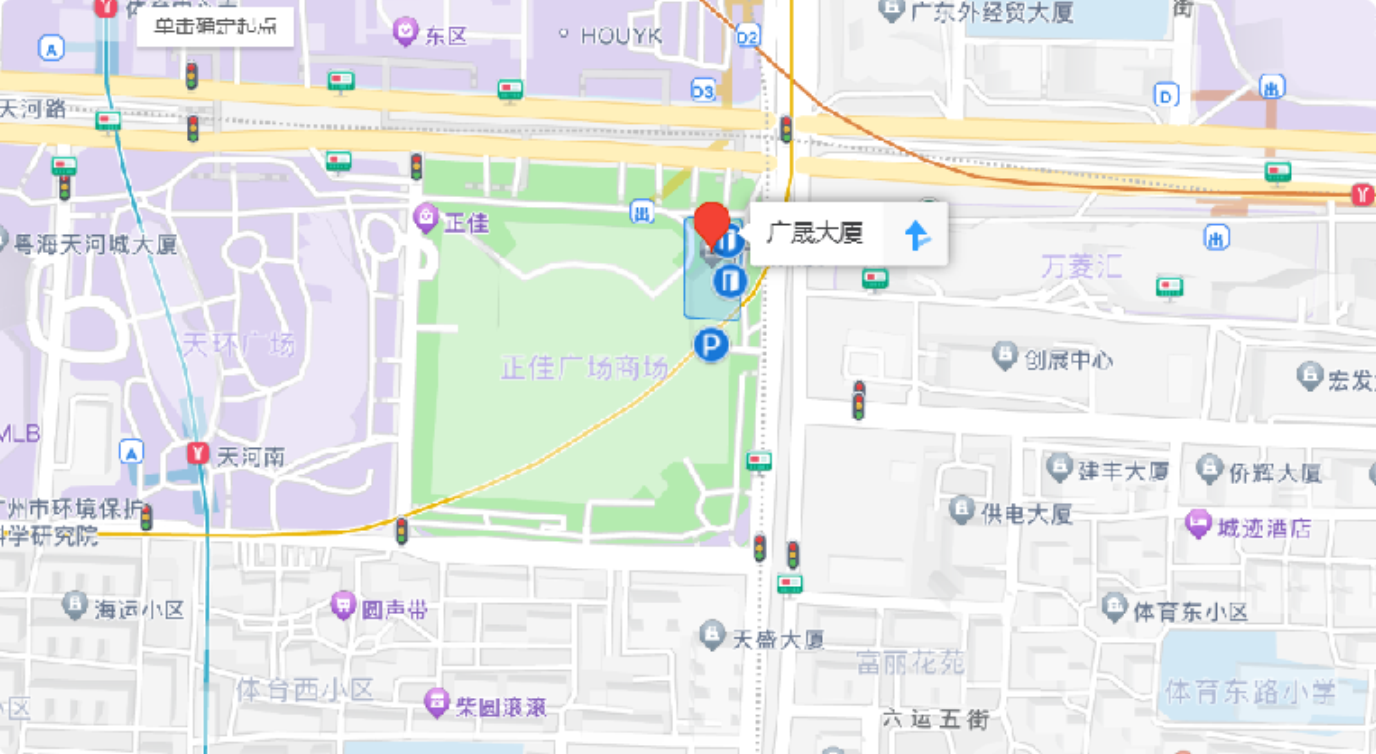Viewport: 1376px width, 754px height.
Task: Select the 天河南 metro station marker
Action: click(x=198, y=455)
